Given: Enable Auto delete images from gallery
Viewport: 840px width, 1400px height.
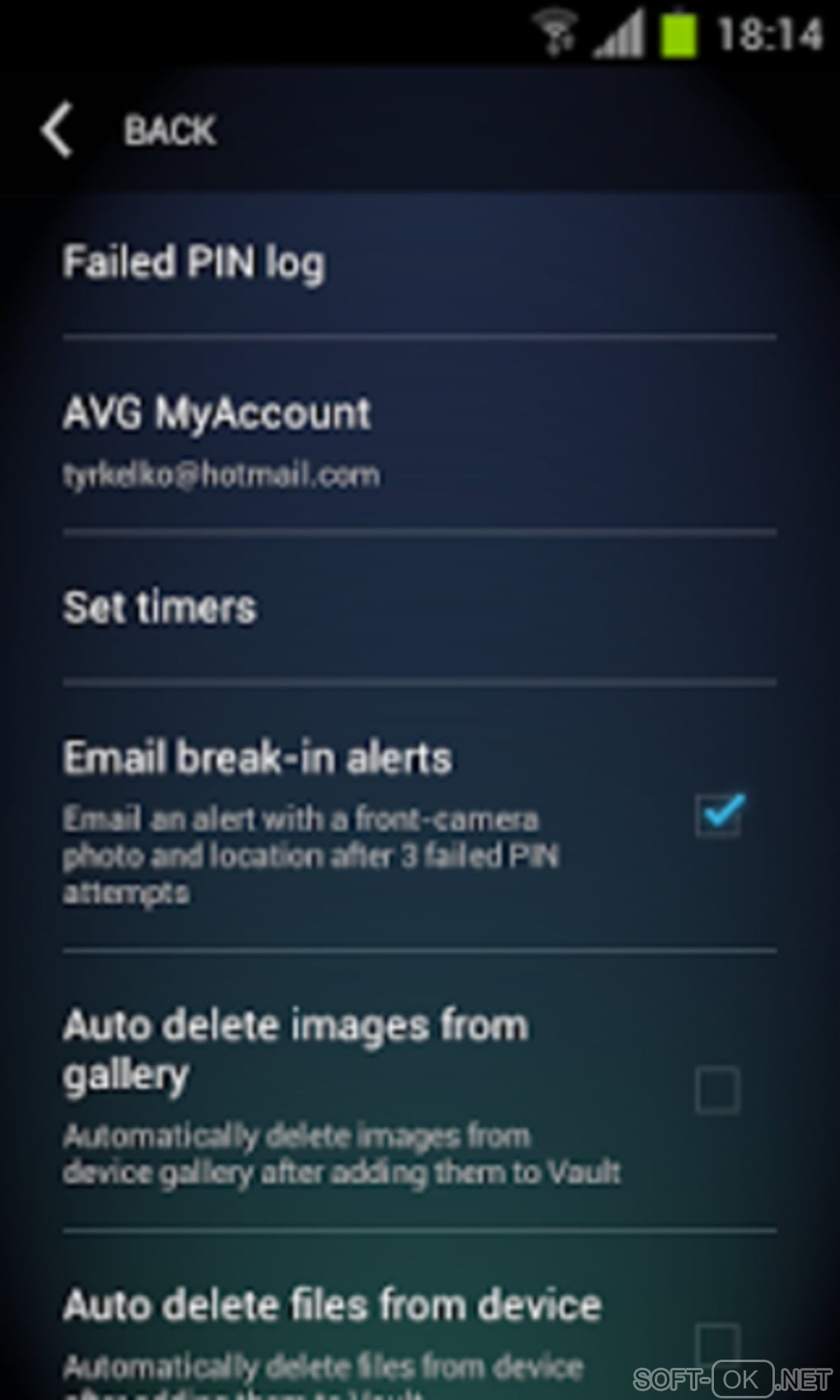Looking at the screenshot, I should click(x=717, y=1090).
